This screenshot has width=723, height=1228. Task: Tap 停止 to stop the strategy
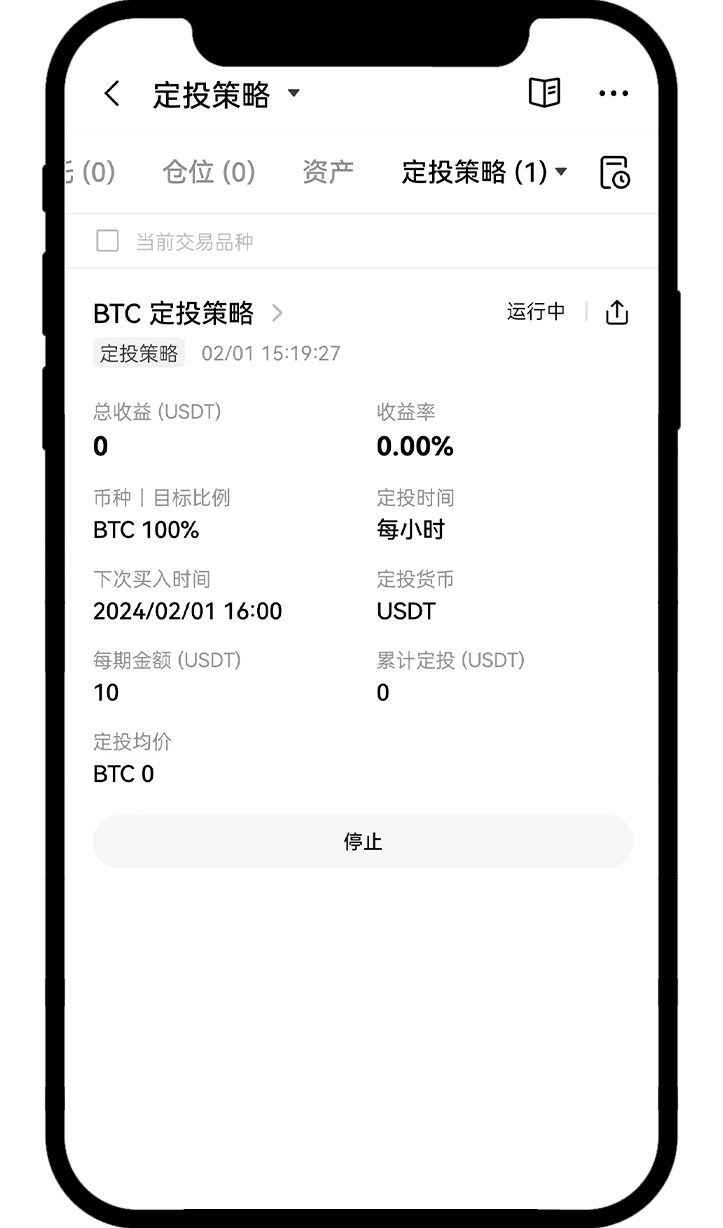363,841
